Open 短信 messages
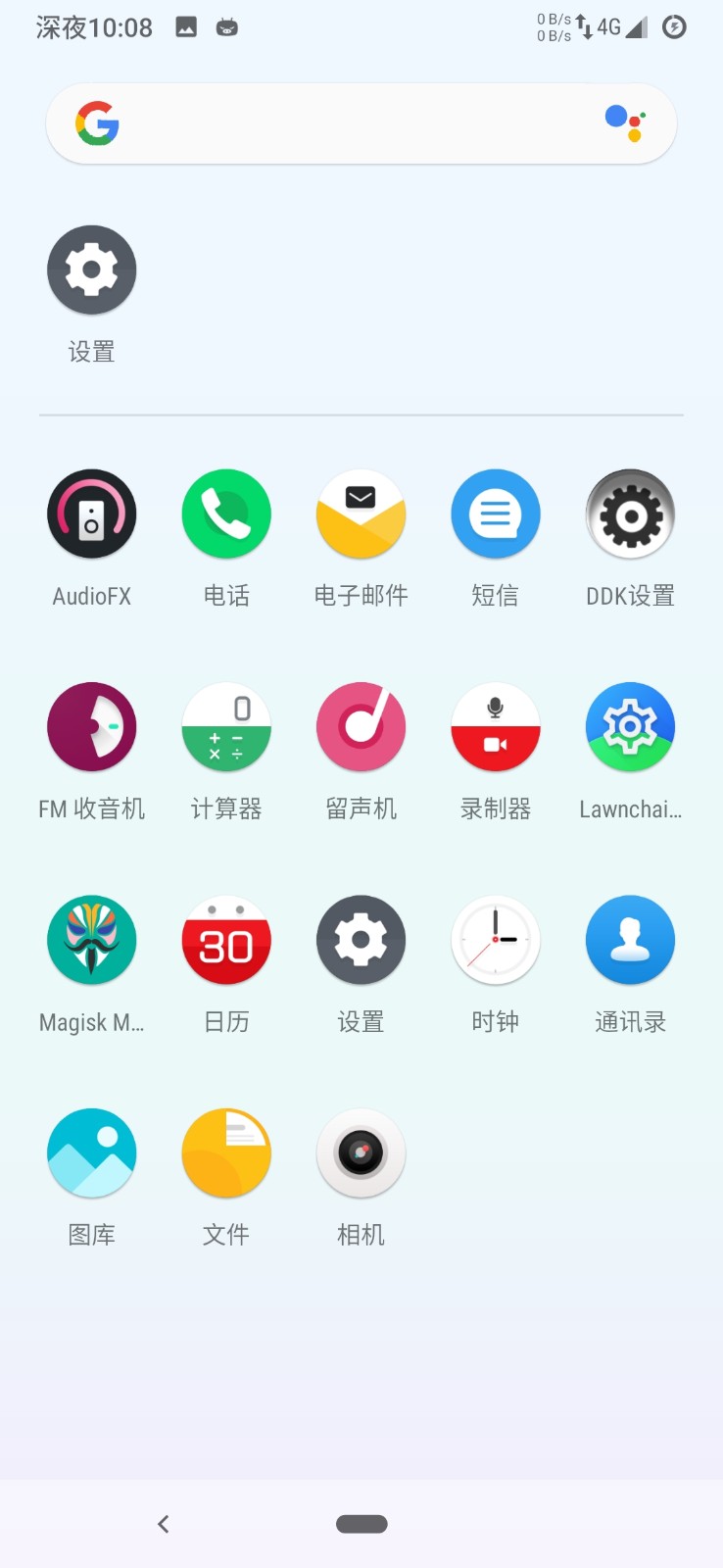 coord(495,514)
